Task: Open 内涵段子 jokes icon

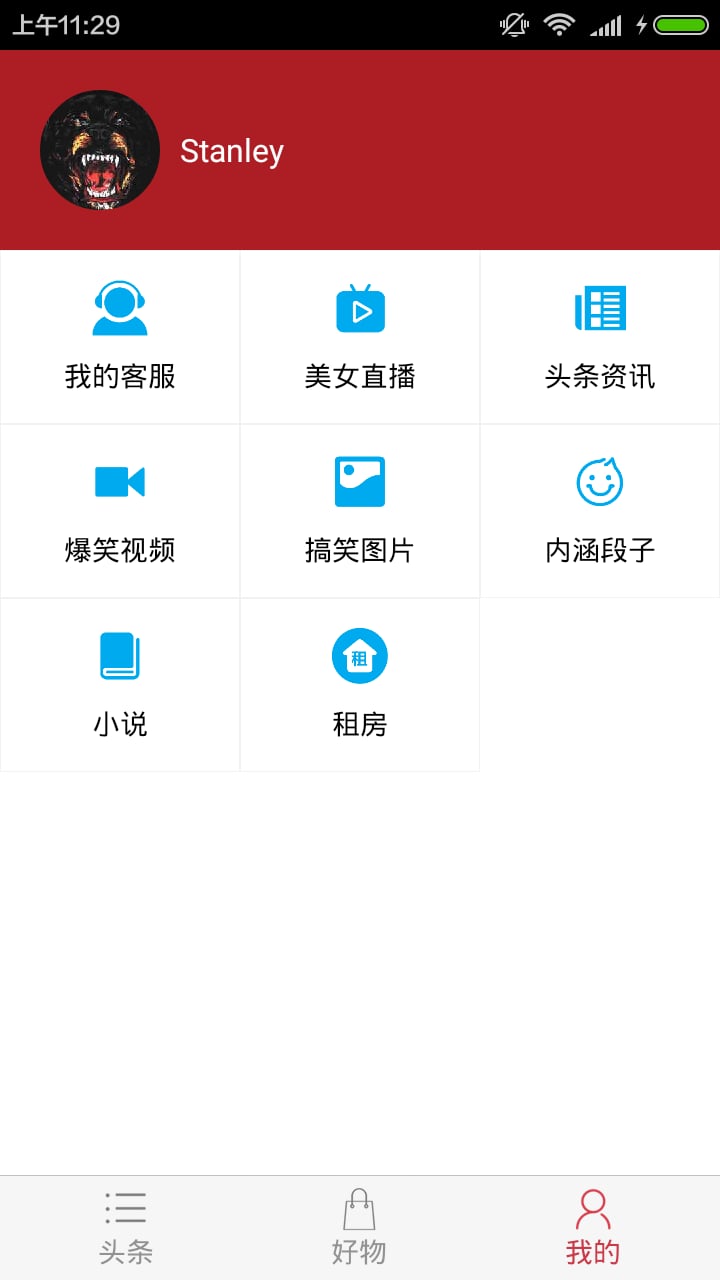Action: (x=600, y=481)
